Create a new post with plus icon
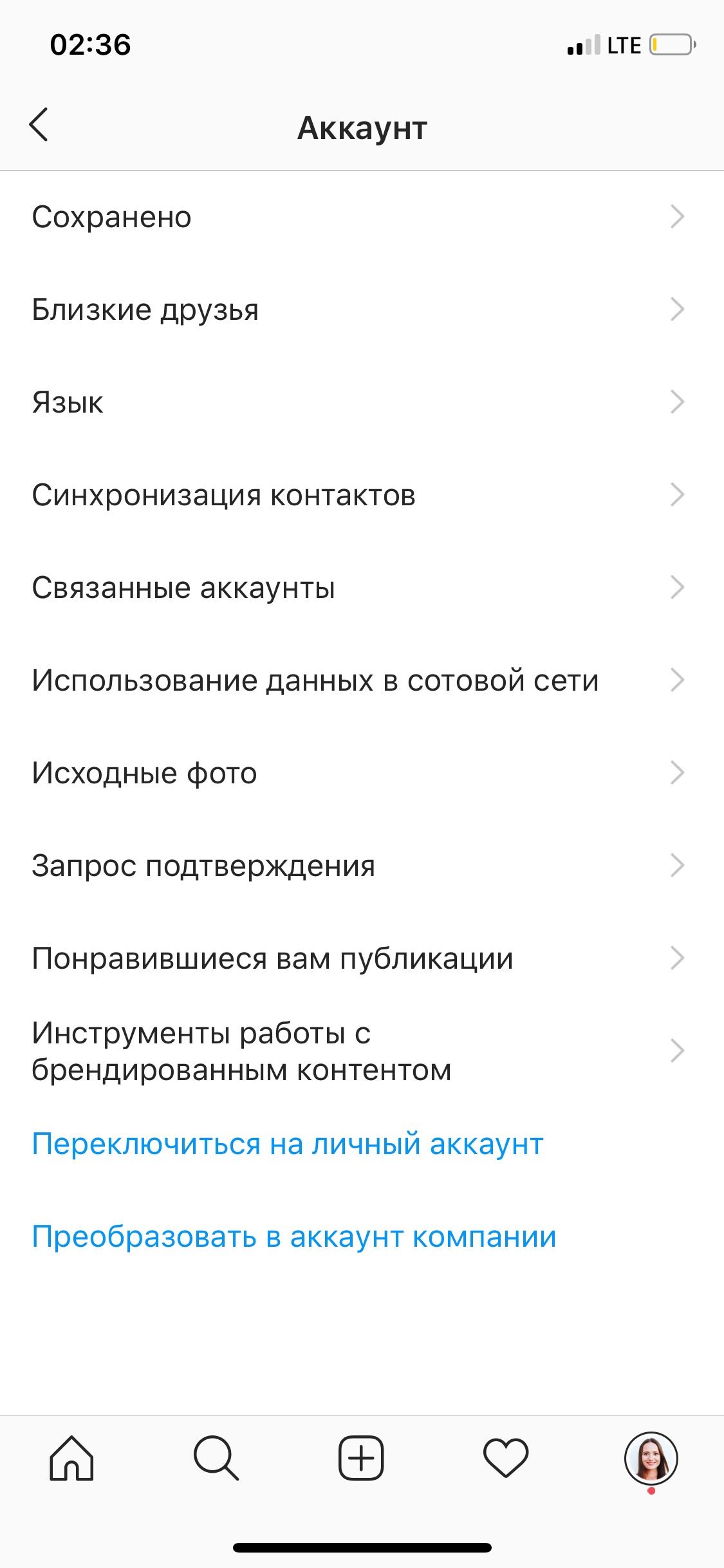Viewport: 724px width, 1568px height. click(361, 1458)
